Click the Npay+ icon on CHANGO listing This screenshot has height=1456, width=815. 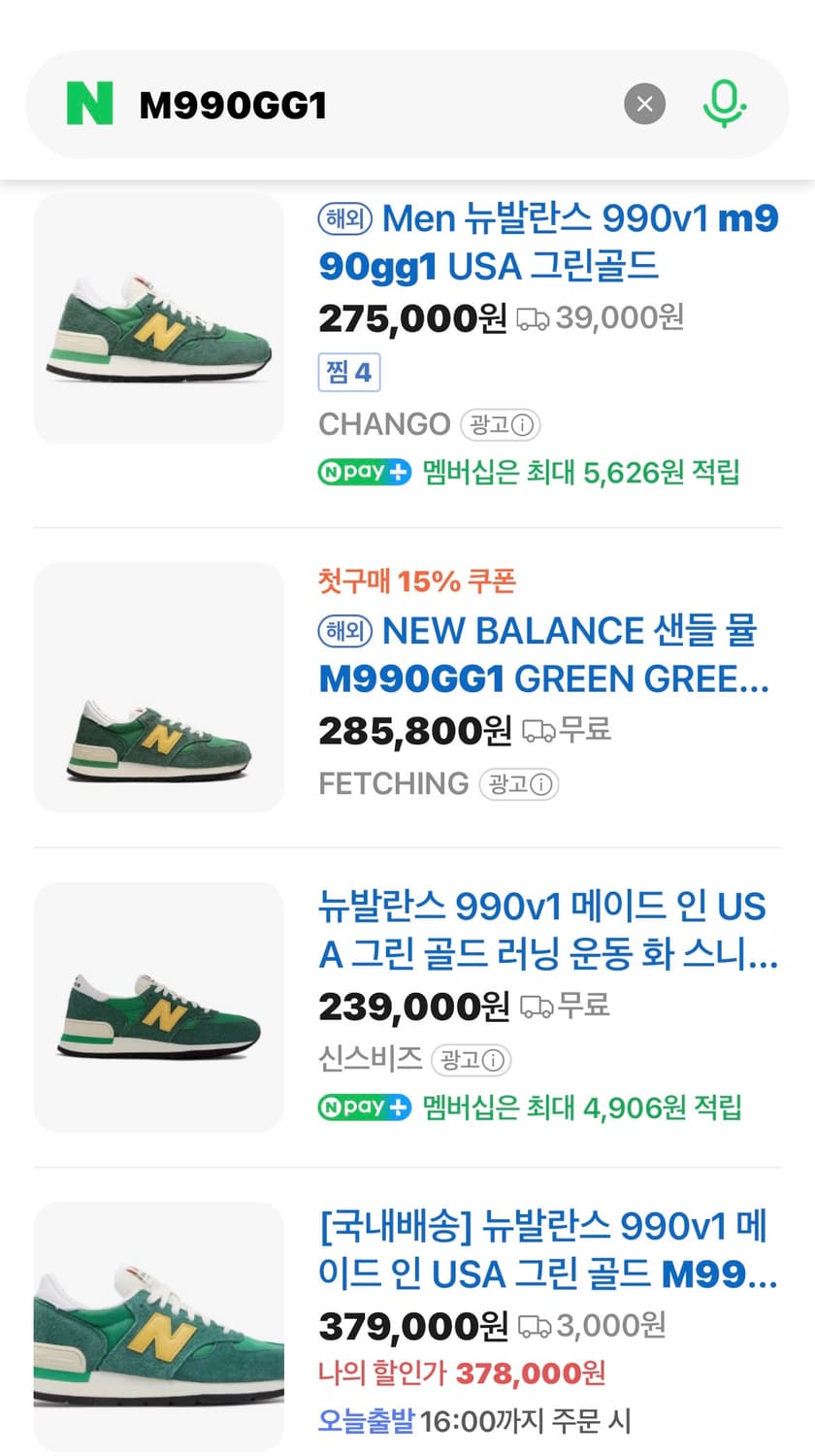[x=364, y=472]
